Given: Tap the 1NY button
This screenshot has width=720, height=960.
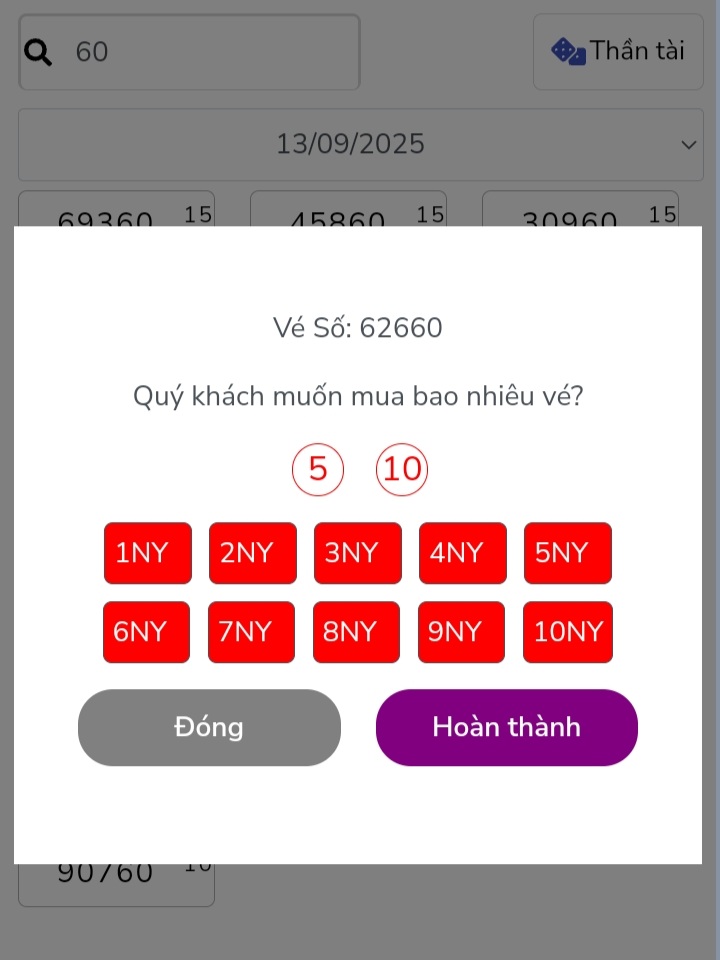Looking at the screenshot, I should pos(147,553).
